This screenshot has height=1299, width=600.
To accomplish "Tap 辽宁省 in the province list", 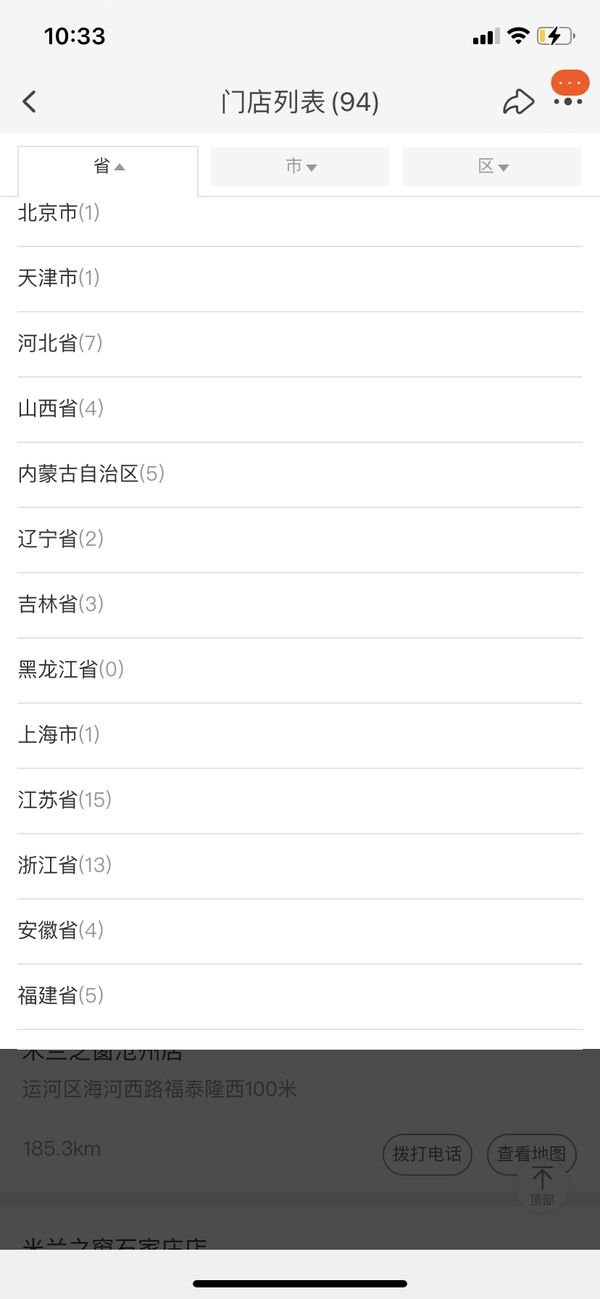I will (61, 539).
